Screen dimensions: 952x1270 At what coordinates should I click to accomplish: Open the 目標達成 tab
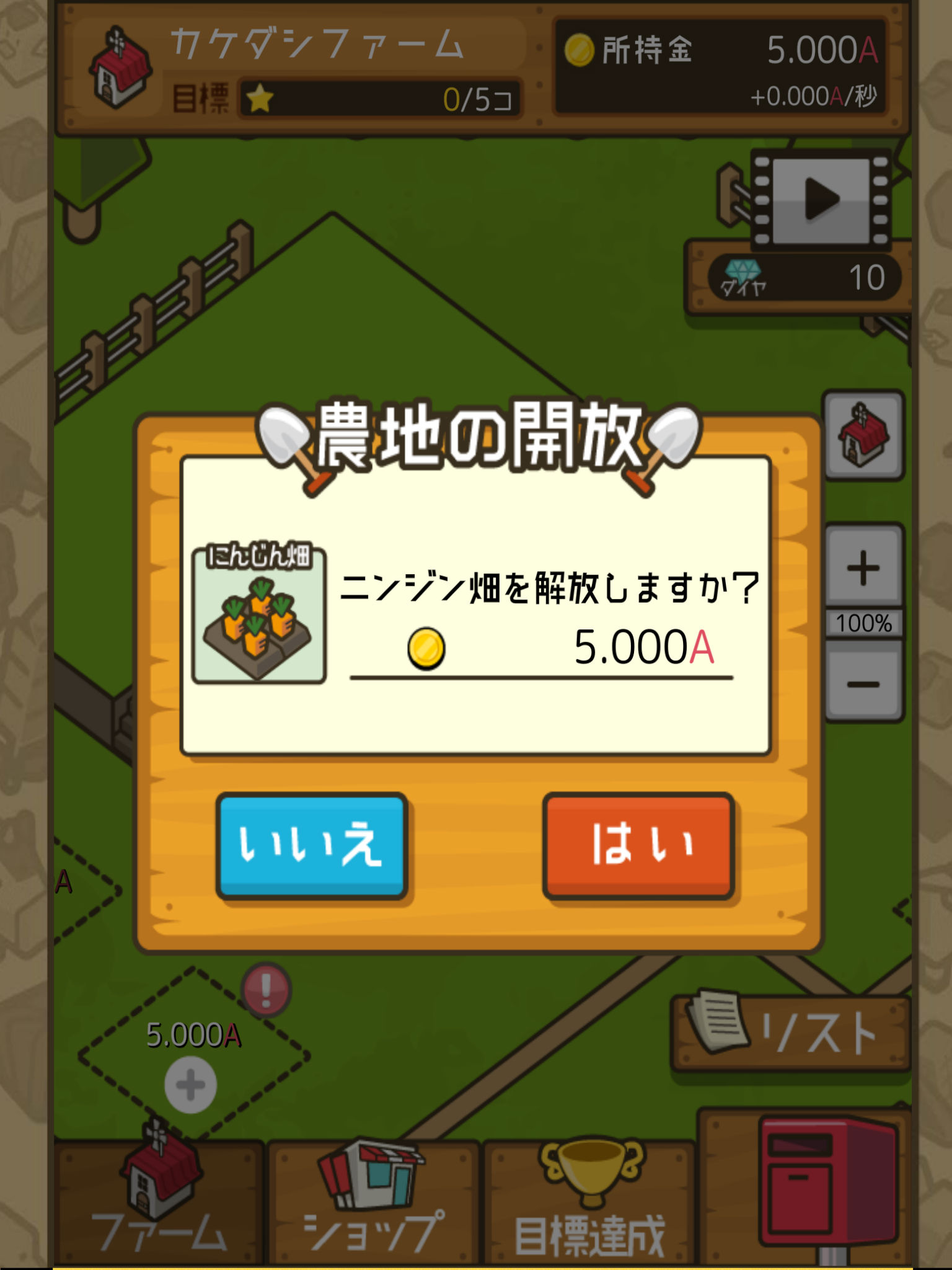click(x=589, y=1203)
